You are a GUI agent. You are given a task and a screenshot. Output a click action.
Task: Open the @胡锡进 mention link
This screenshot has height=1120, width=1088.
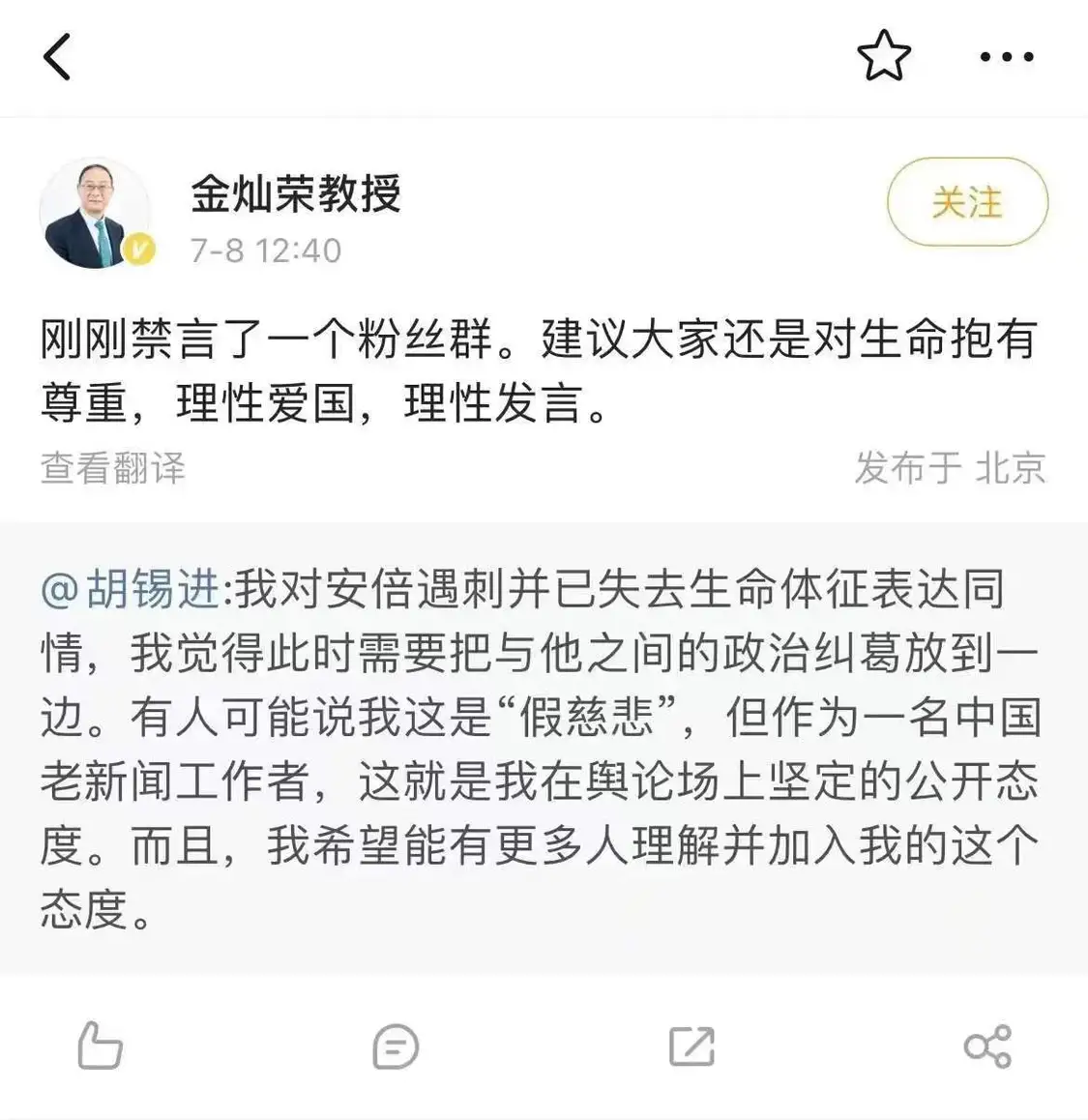(x=132, y=590)
